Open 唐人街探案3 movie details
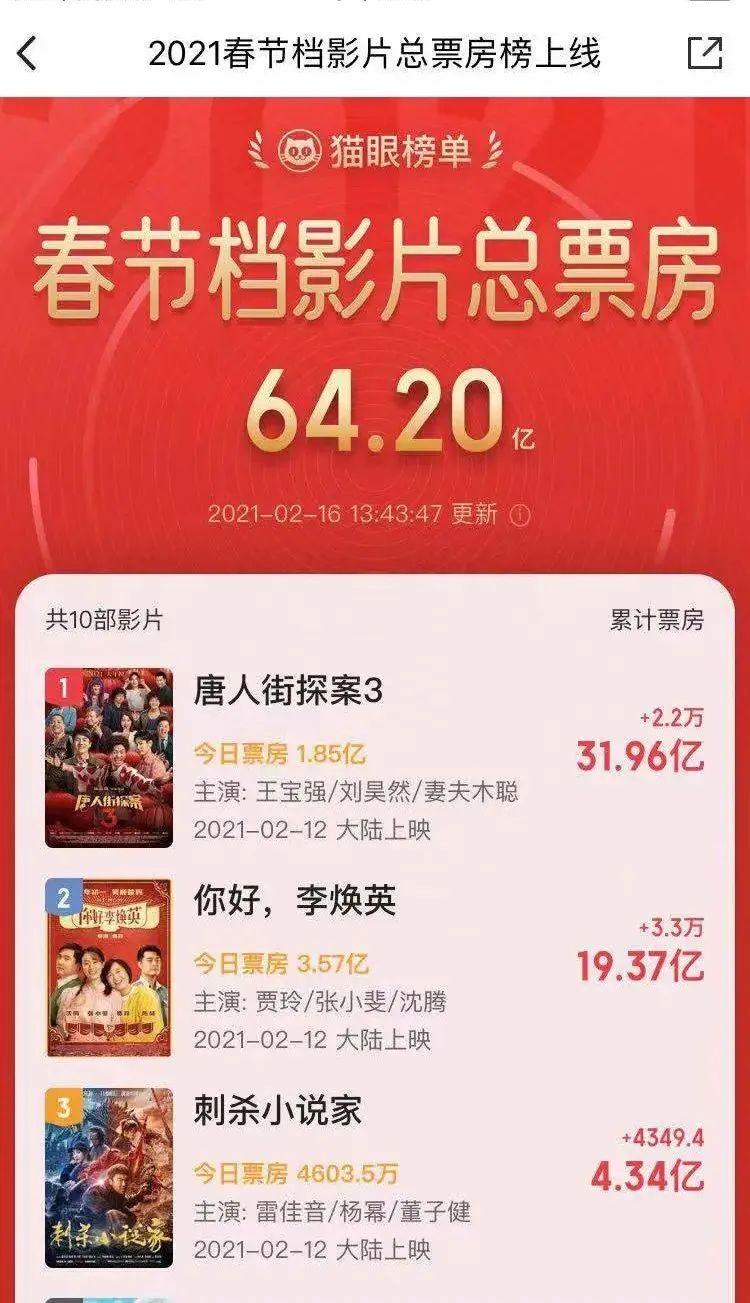 [x=288, y=691]
